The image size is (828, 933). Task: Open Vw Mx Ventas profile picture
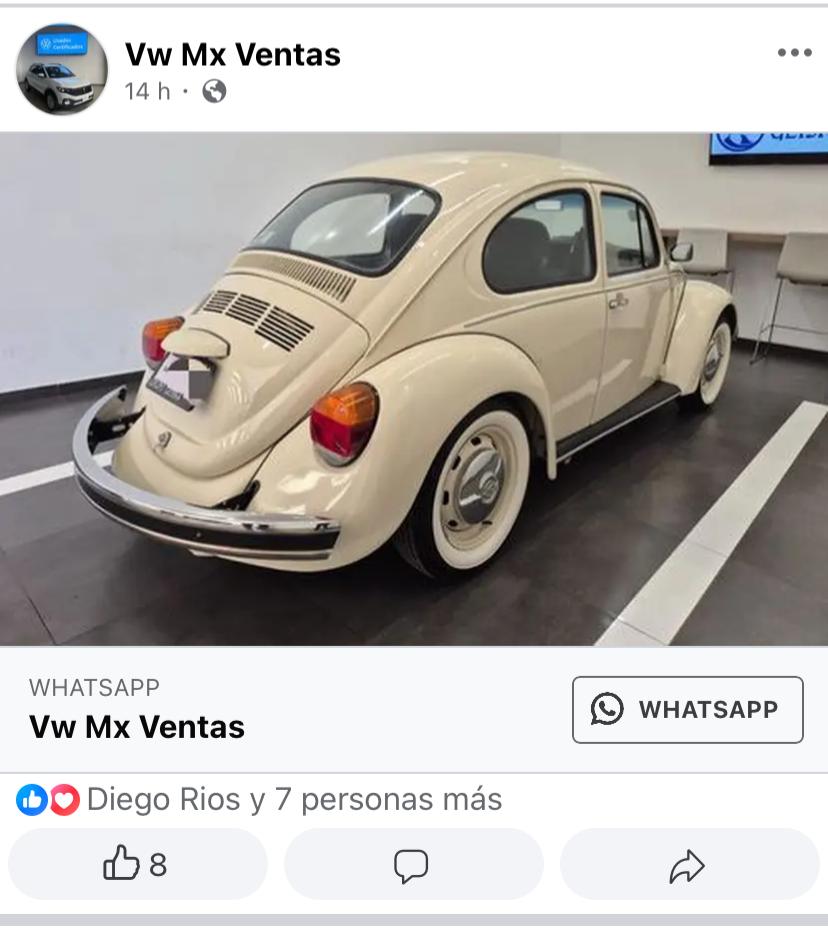click(62, 69)
